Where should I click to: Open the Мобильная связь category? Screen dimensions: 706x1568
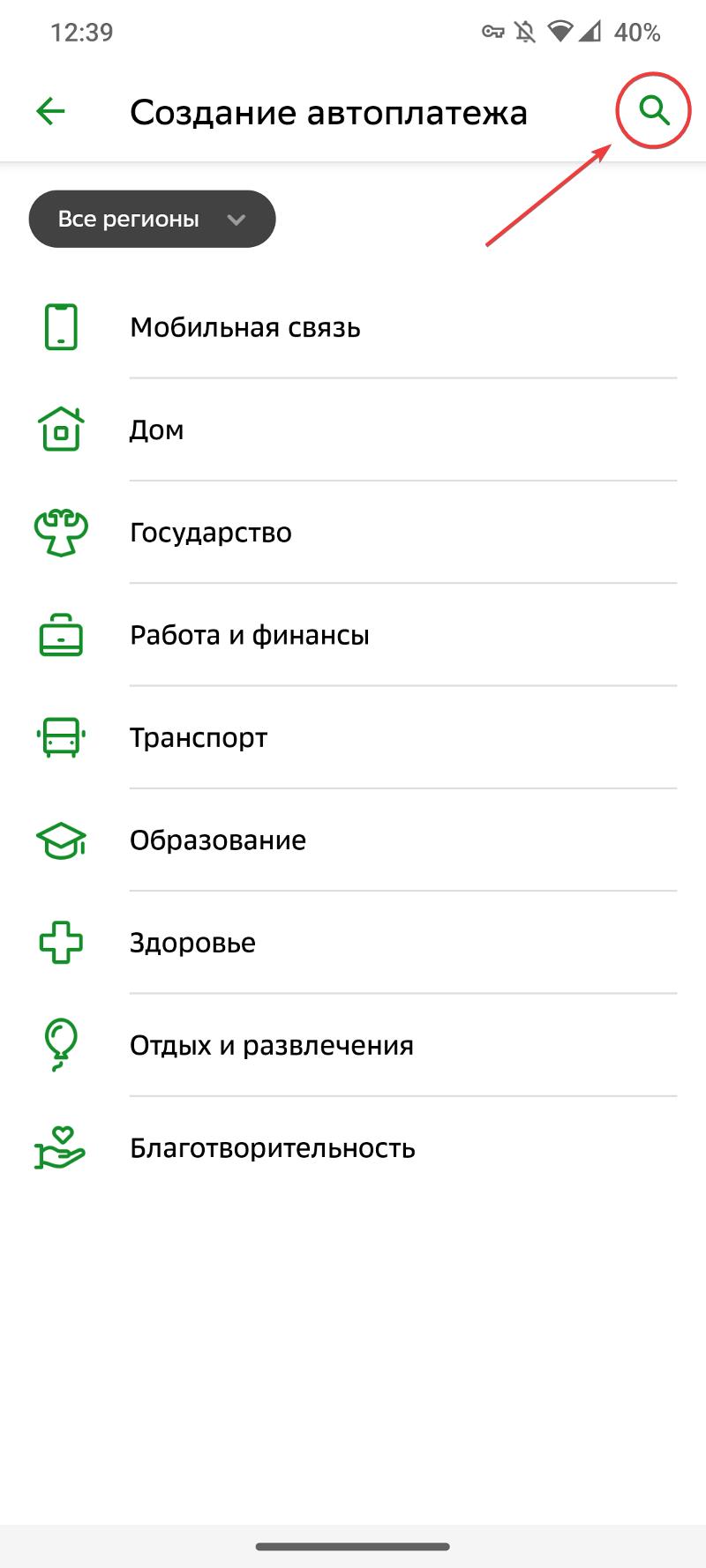coord(353,327)
